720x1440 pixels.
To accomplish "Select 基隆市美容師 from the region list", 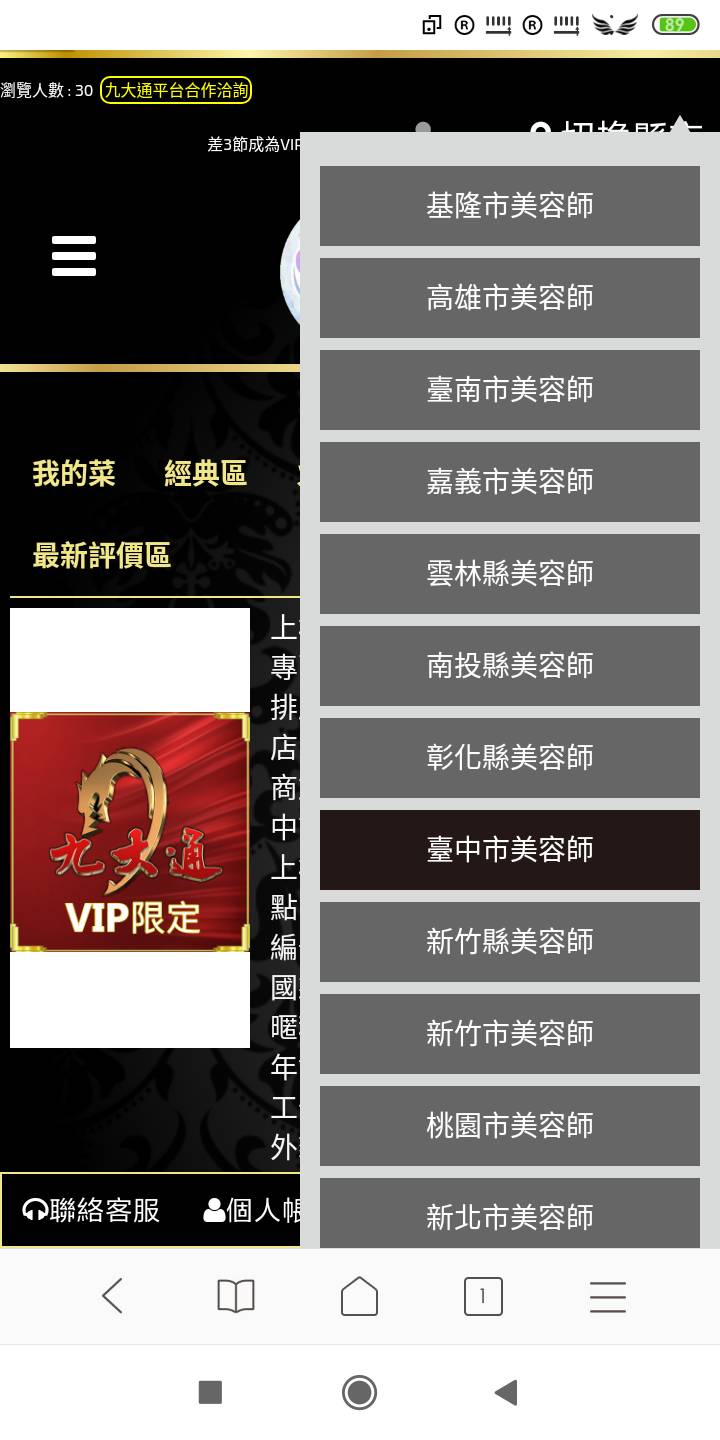I will 509,206.
